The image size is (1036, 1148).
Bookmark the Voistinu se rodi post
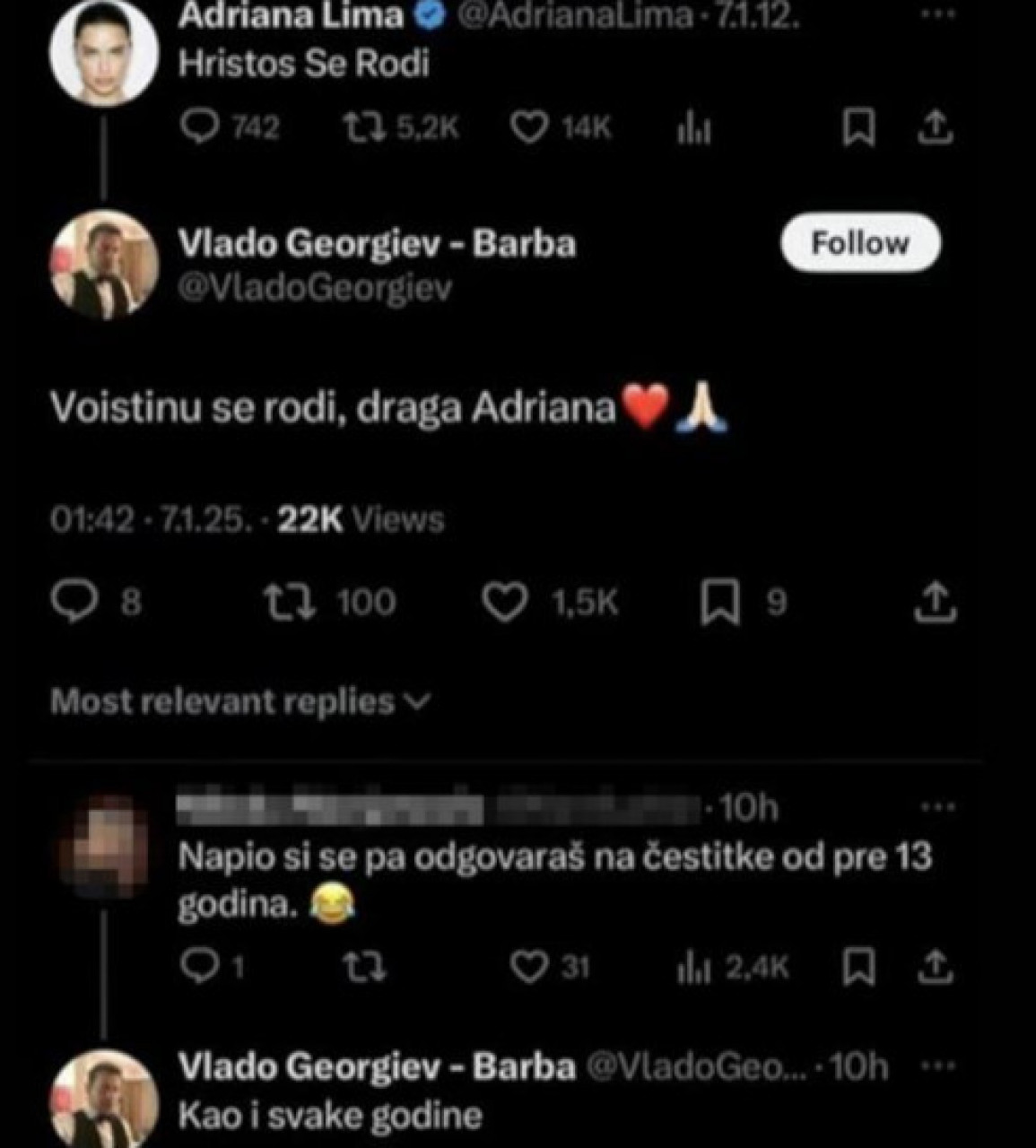click(719, 602)
